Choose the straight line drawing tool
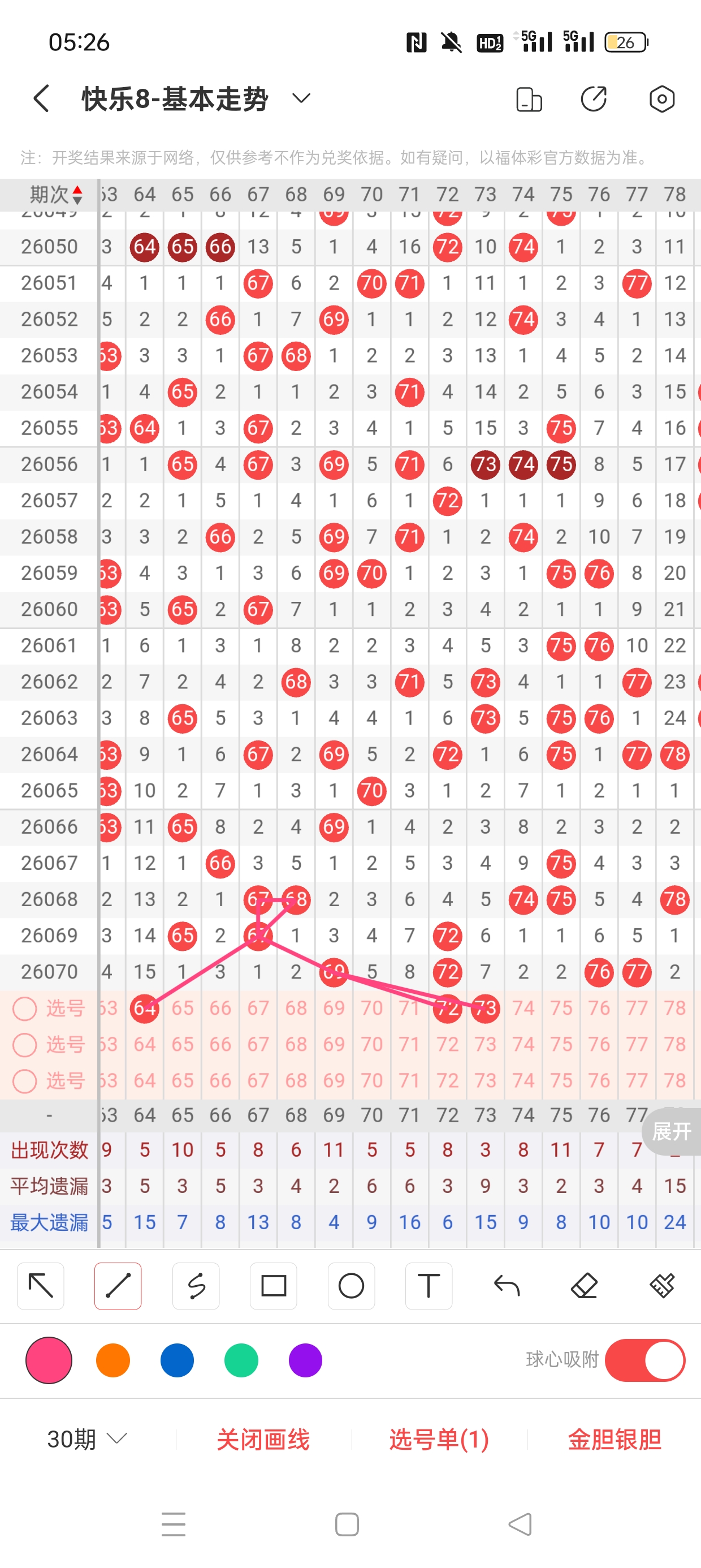The width and height of the screenshot is (701, 1568). 118,1286
